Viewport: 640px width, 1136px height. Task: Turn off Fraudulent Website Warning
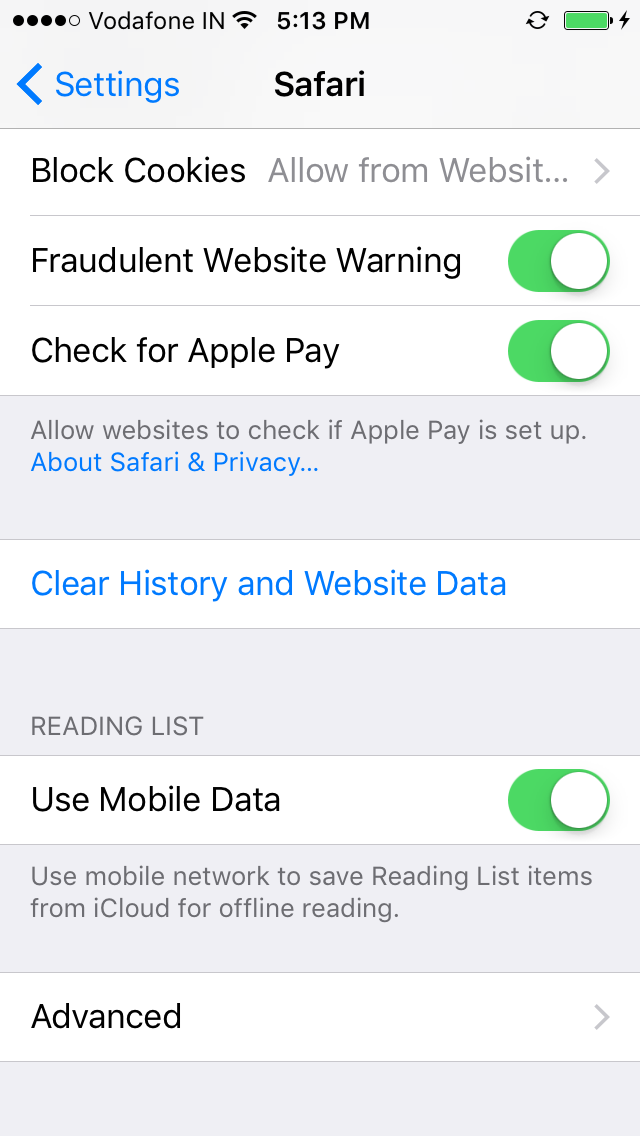point(559,261)
